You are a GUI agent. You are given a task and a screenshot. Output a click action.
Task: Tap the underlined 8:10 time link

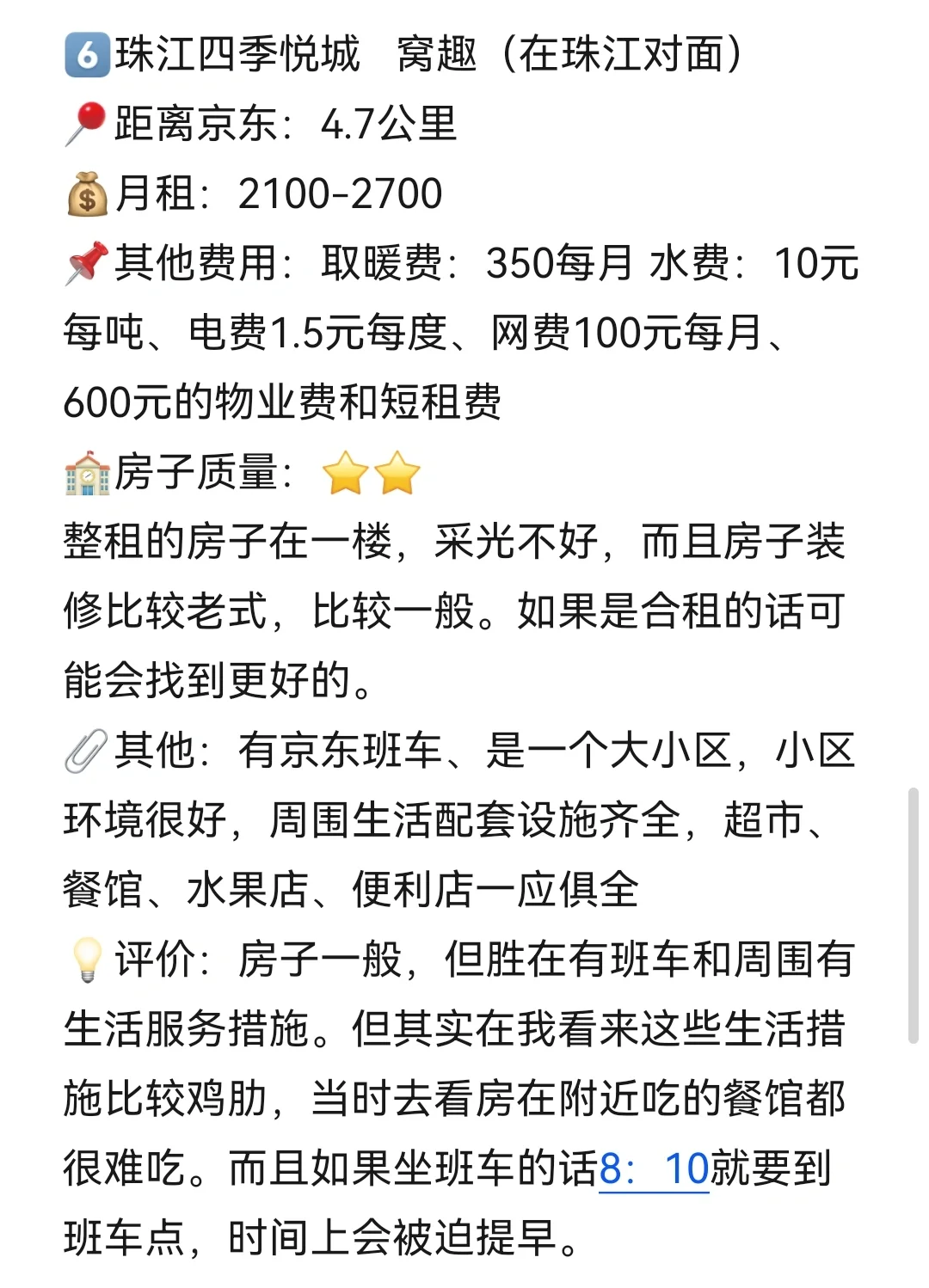(654, 1169)
